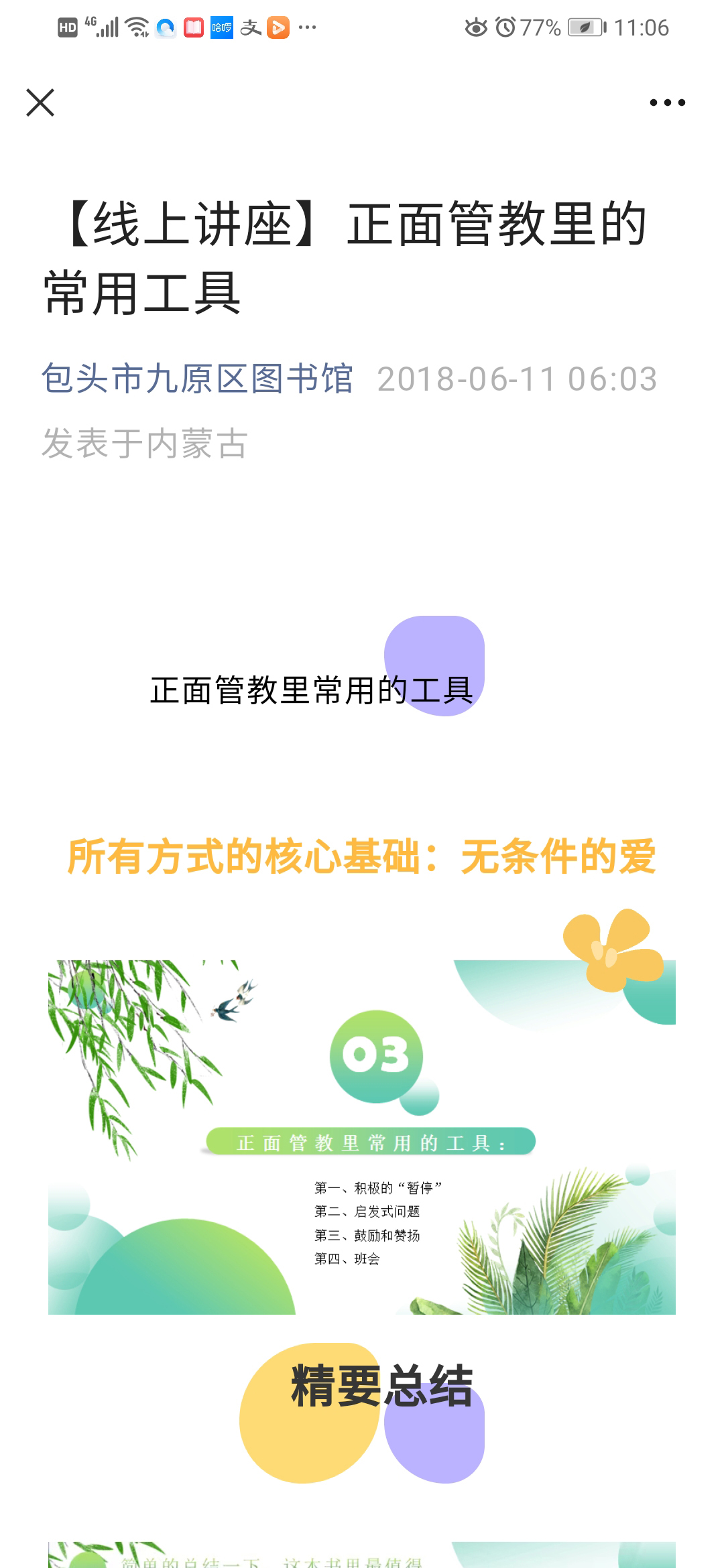View the 正面管教里常用的工具 slide image

coord(361,1136)
